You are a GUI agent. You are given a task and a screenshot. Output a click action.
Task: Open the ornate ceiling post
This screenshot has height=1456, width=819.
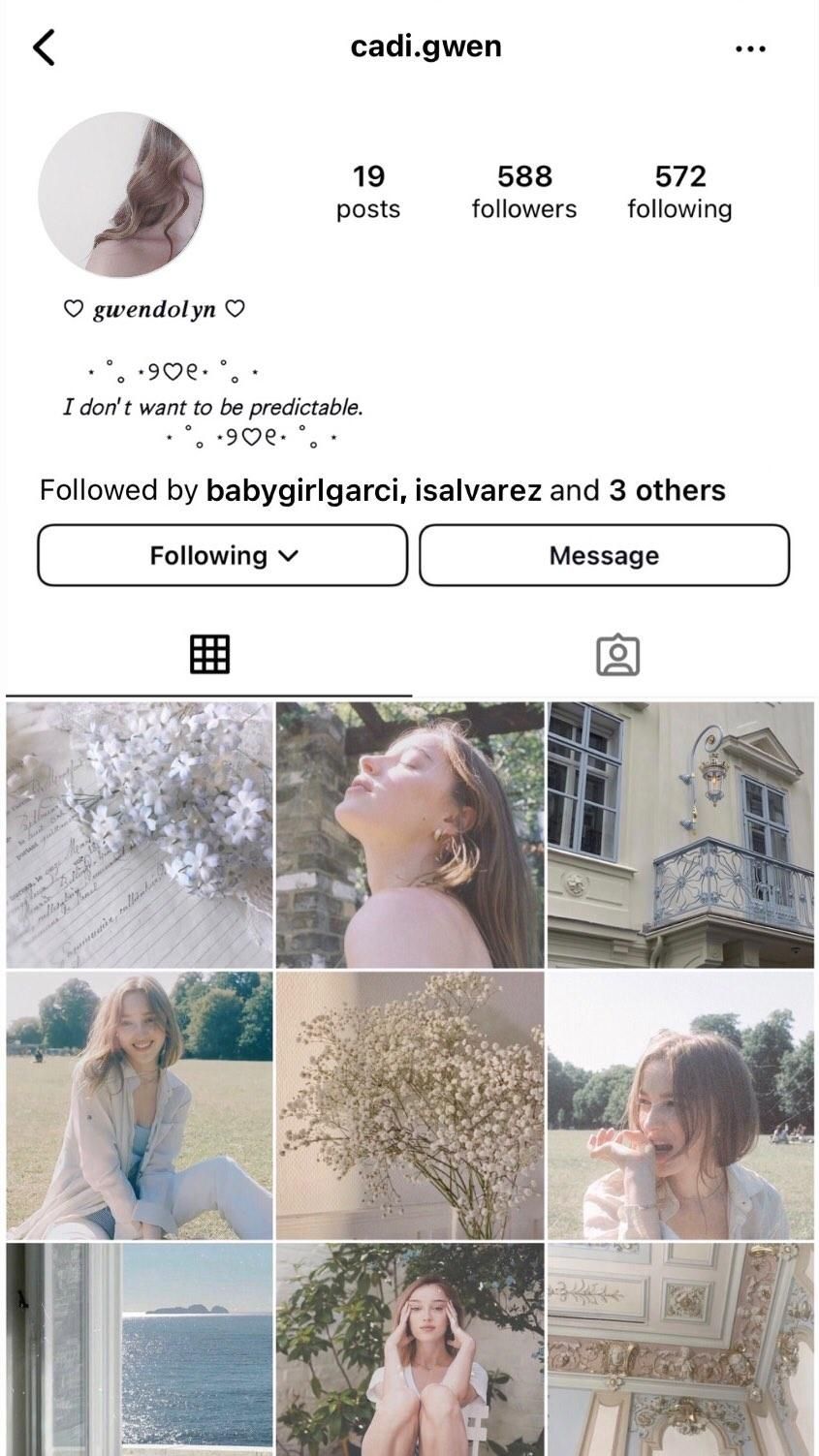(x=680, y=1348)
